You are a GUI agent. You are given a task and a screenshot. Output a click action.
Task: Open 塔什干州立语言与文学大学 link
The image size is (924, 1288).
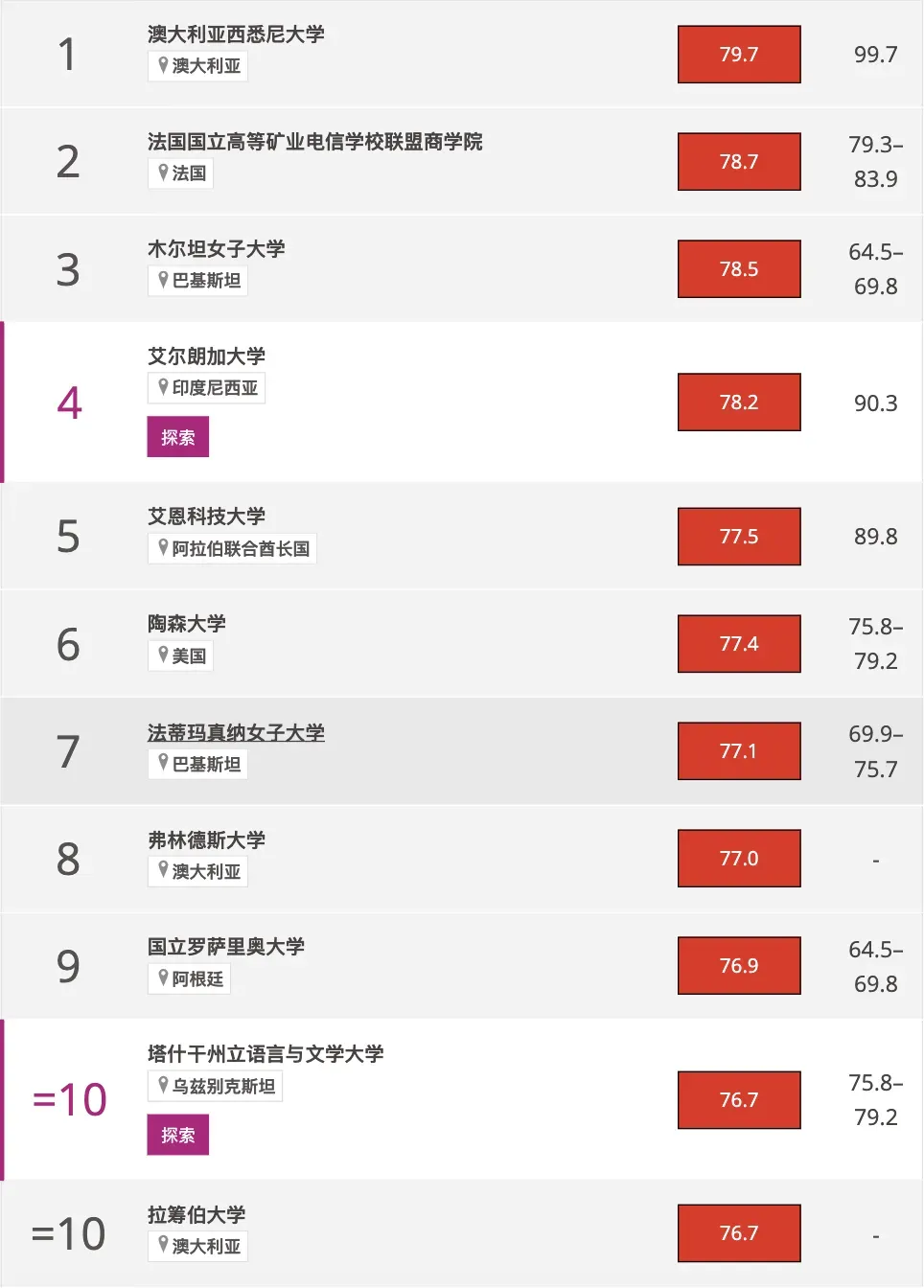(266, 1054)
